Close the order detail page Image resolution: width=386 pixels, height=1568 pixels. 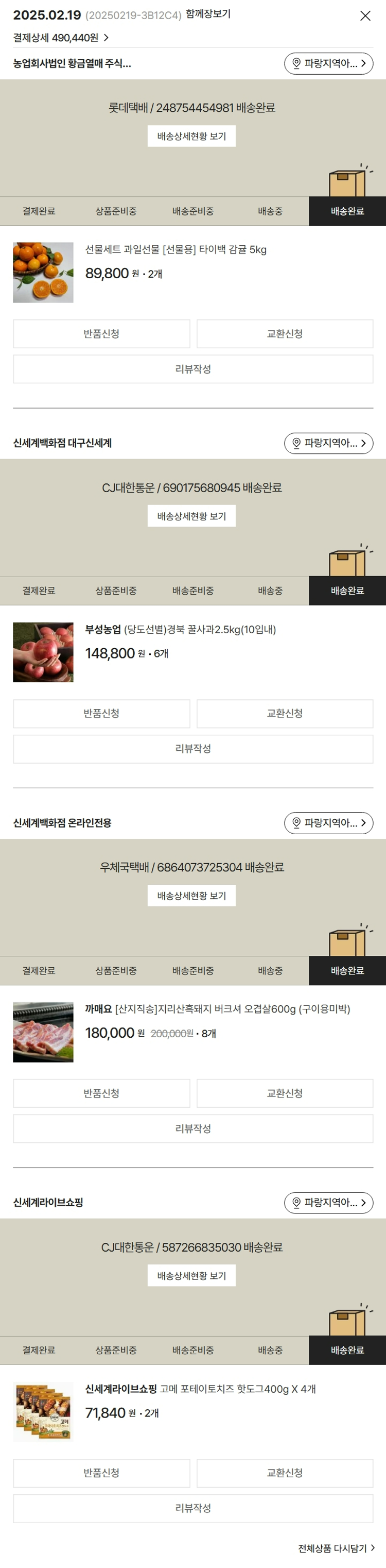point(365,16)
